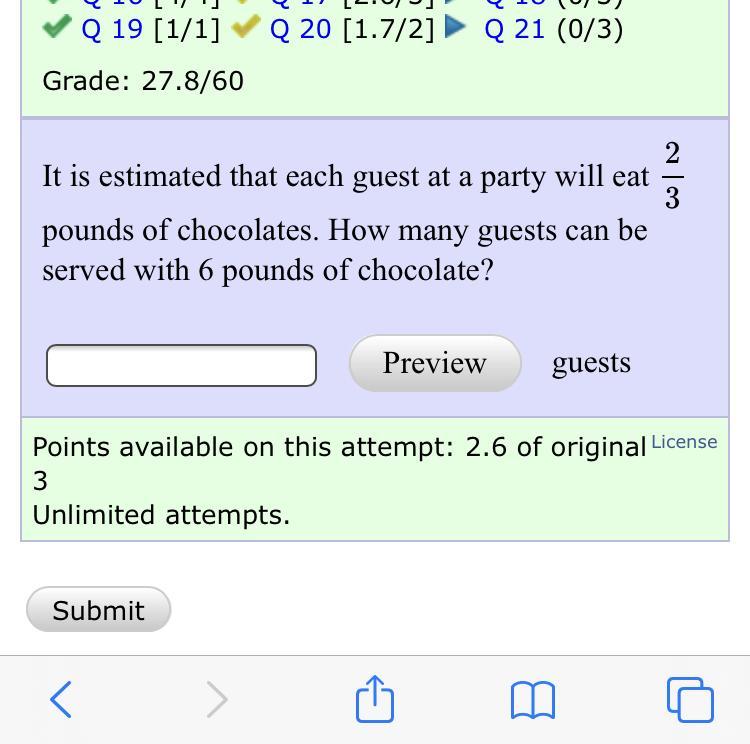Open Safari bookmarks

pyautogui.click(x=532, y=700)
